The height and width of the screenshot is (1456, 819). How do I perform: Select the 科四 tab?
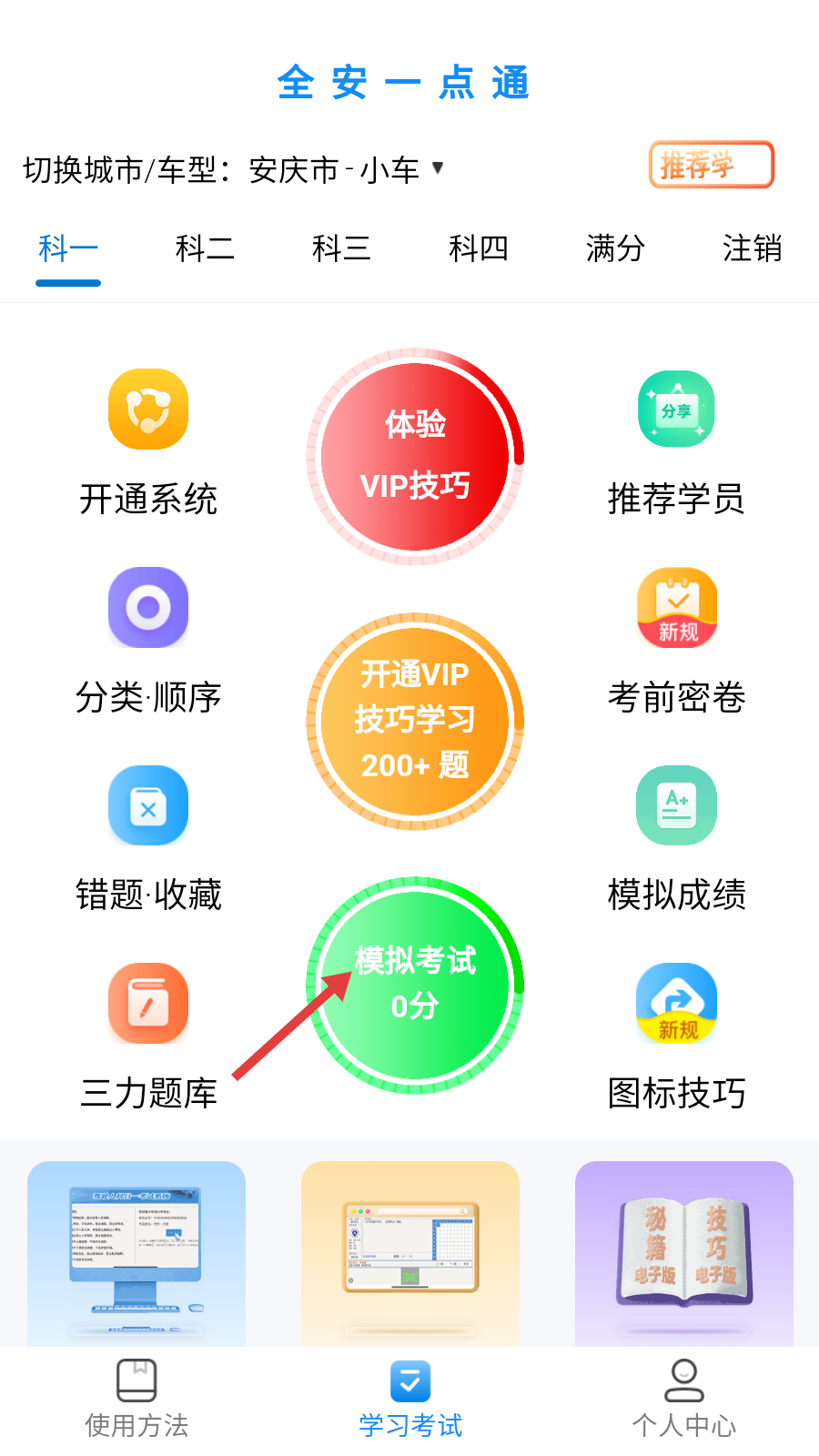[x=478, y=248]
